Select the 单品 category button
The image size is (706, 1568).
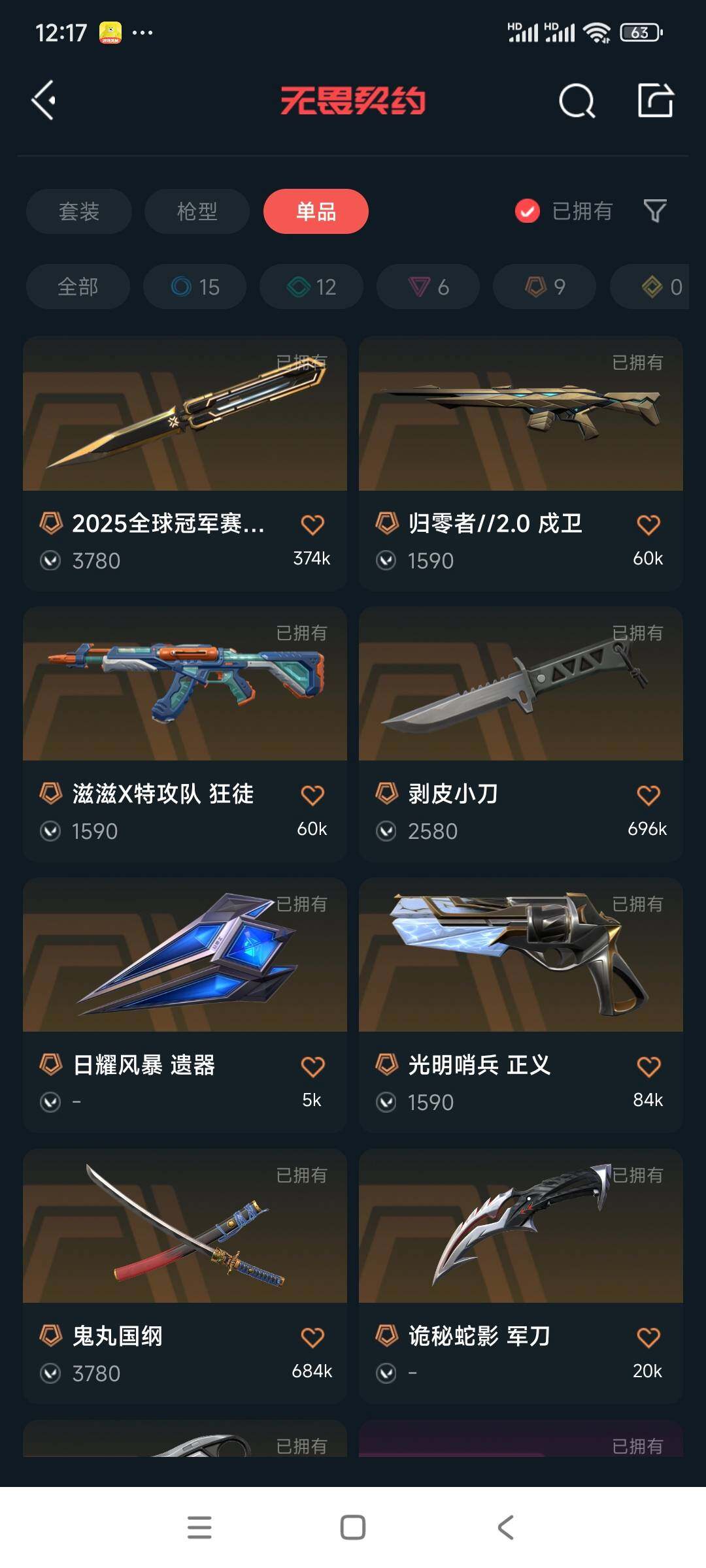tap(316, 211)
